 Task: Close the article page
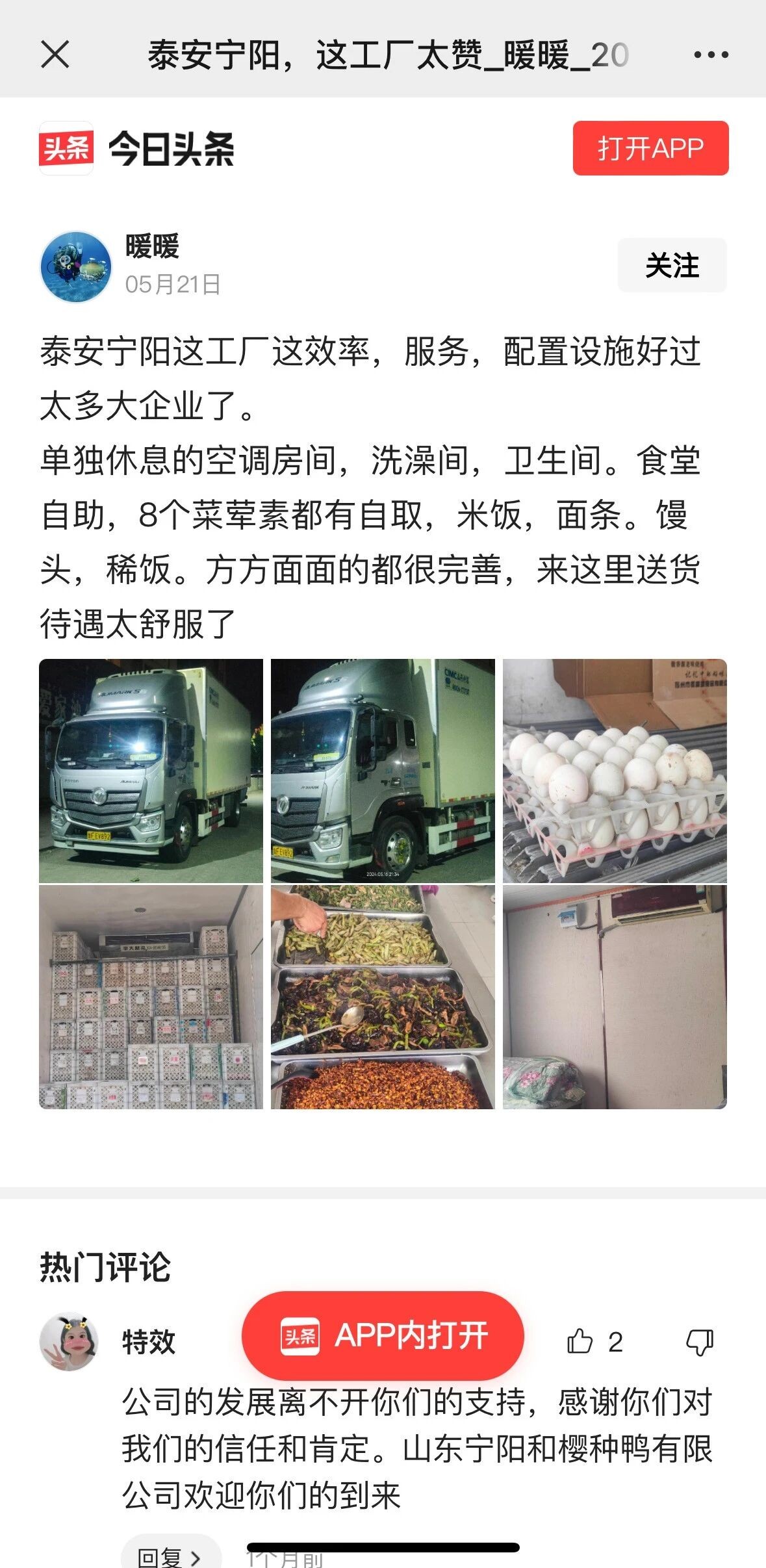coord(55,55)
